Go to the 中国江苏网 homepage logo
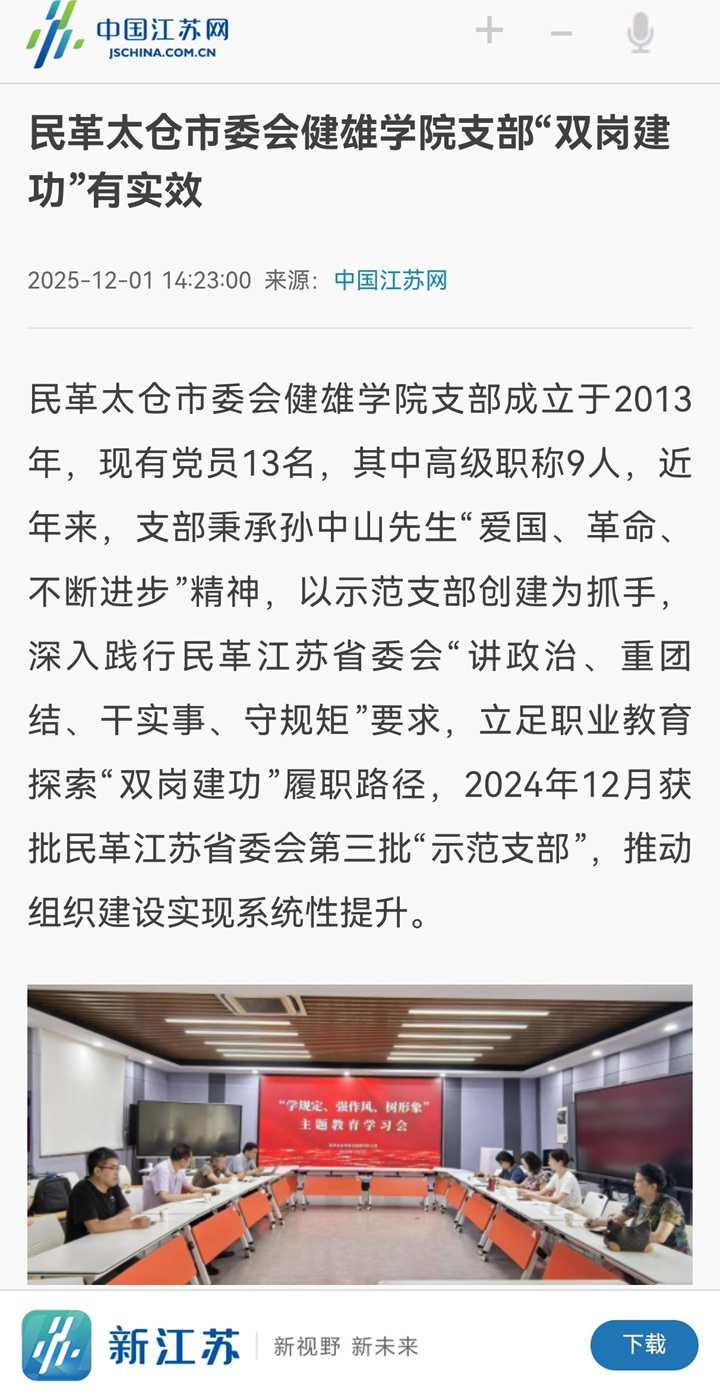Image resolution: width=720 pixels, height=1399 pixels. coord(128,34)
